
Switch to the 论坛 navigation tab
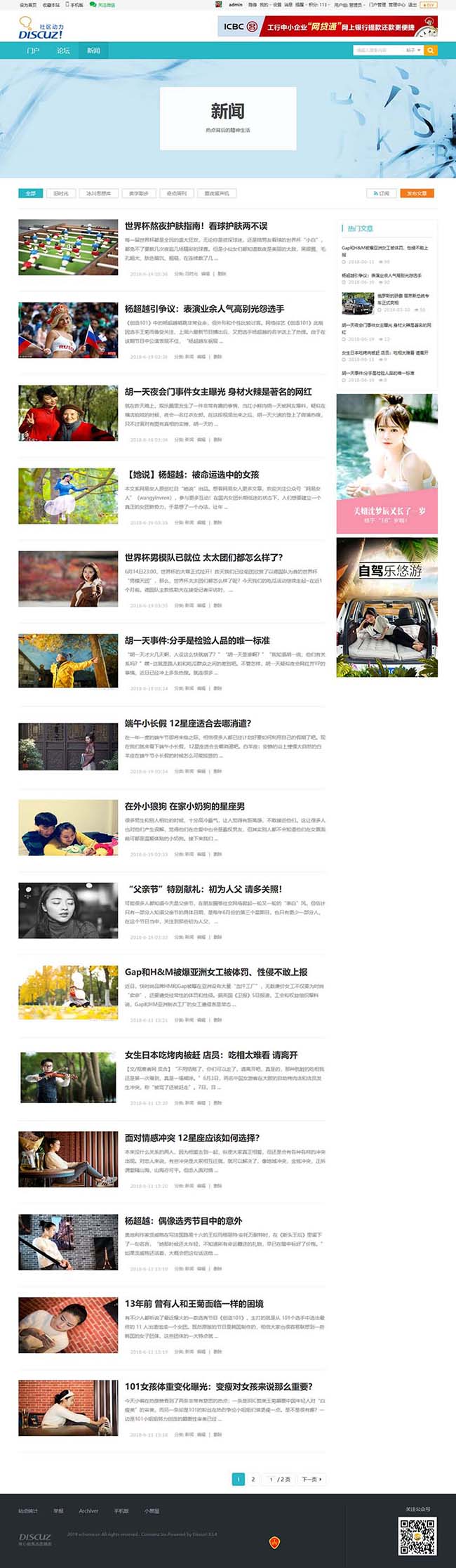(63, 51)
